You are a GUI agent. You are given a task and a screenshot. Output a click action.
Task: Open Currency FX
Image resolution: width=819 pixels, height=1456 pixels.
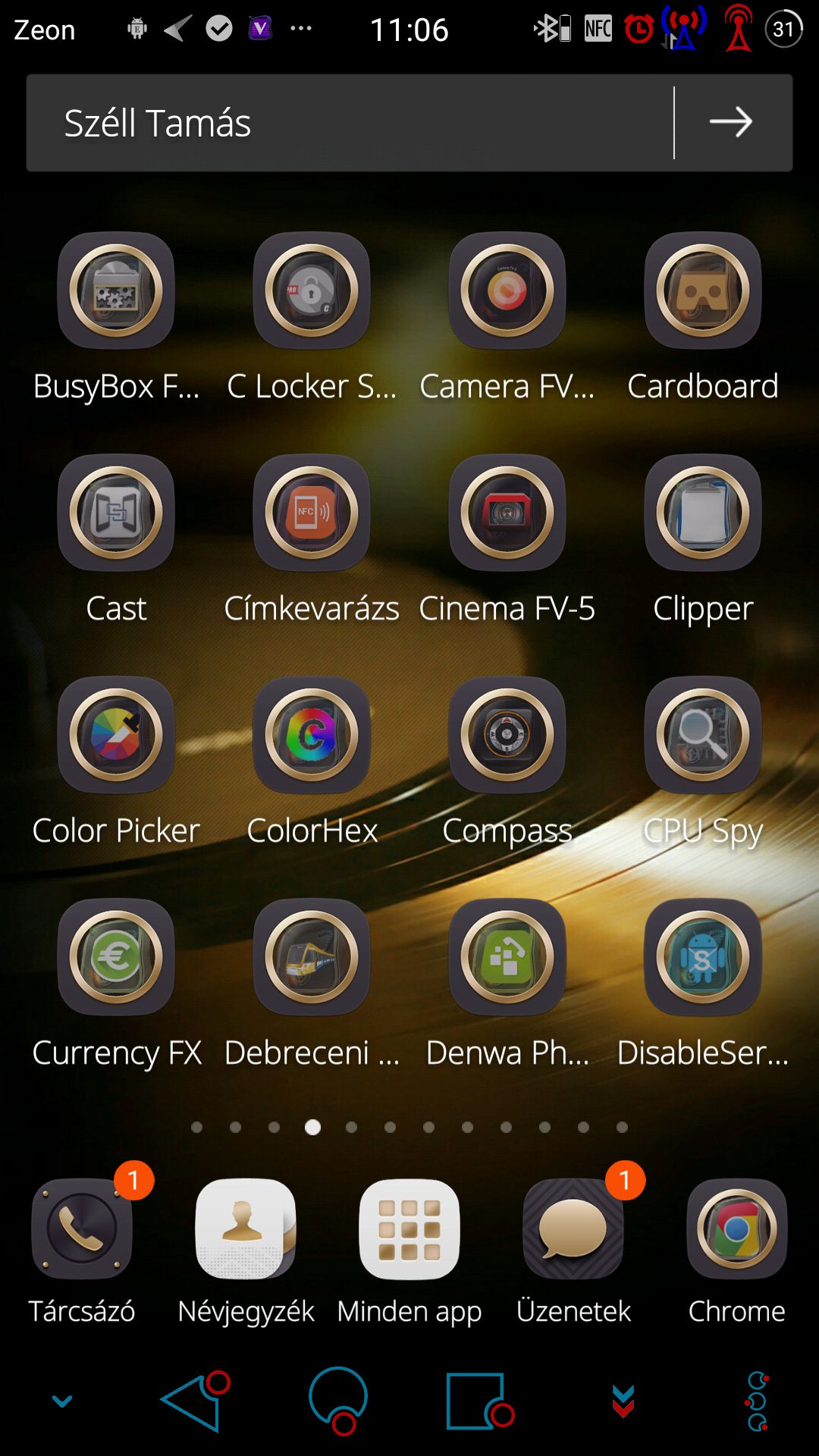point(116,958)
